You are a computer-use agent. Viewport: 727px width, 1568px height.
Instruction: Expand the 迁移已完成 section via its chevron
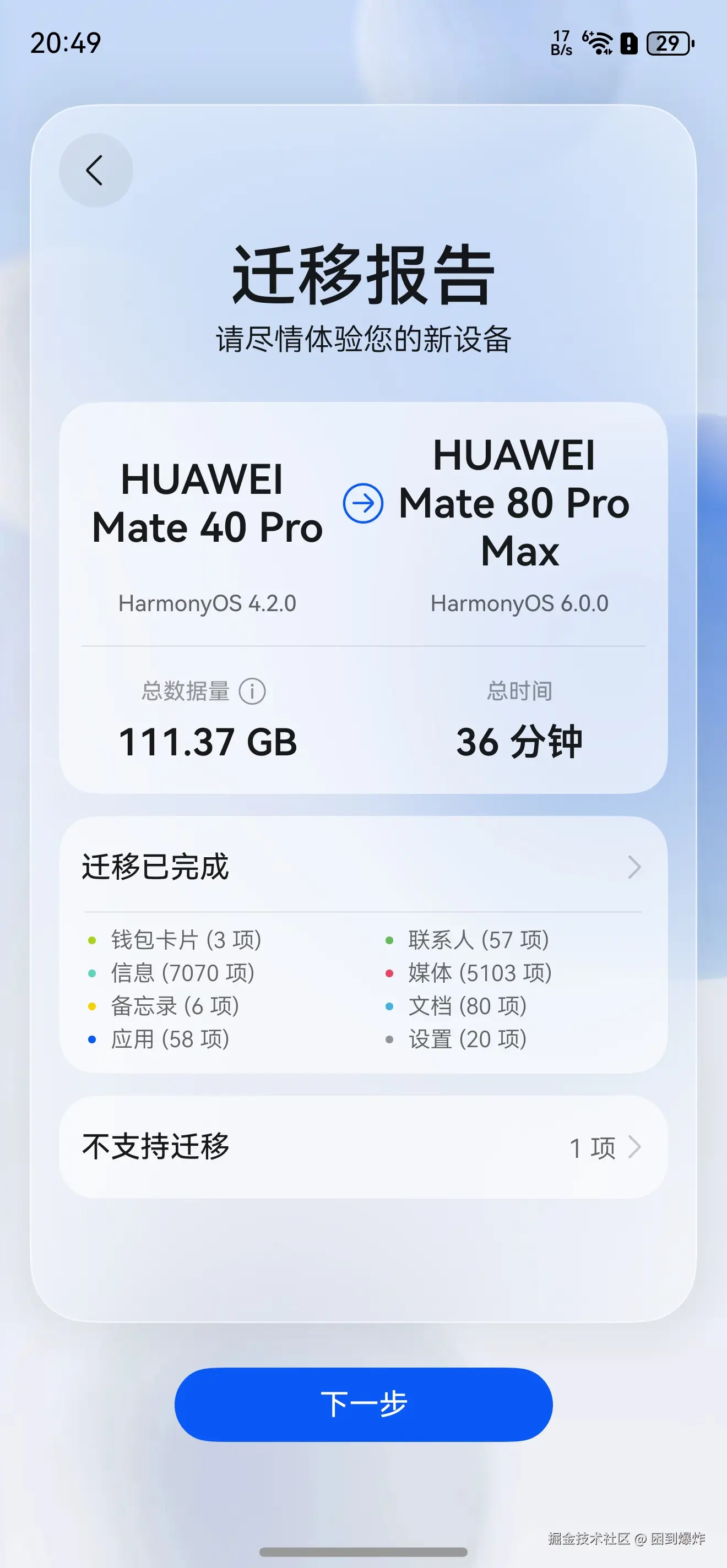click(x=634, y=867)
